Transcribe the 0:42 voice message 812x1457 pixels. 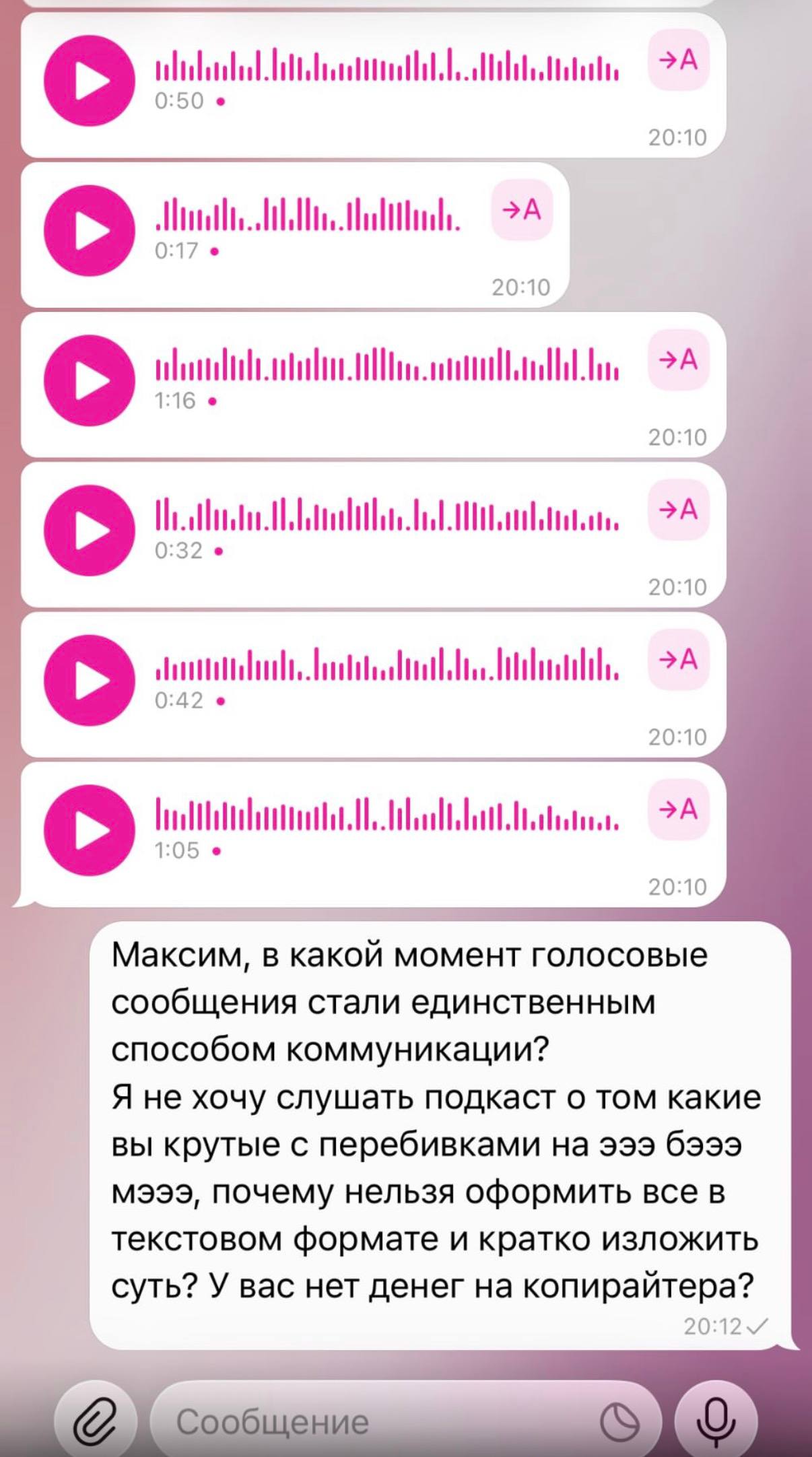click(x=678, y=660)
